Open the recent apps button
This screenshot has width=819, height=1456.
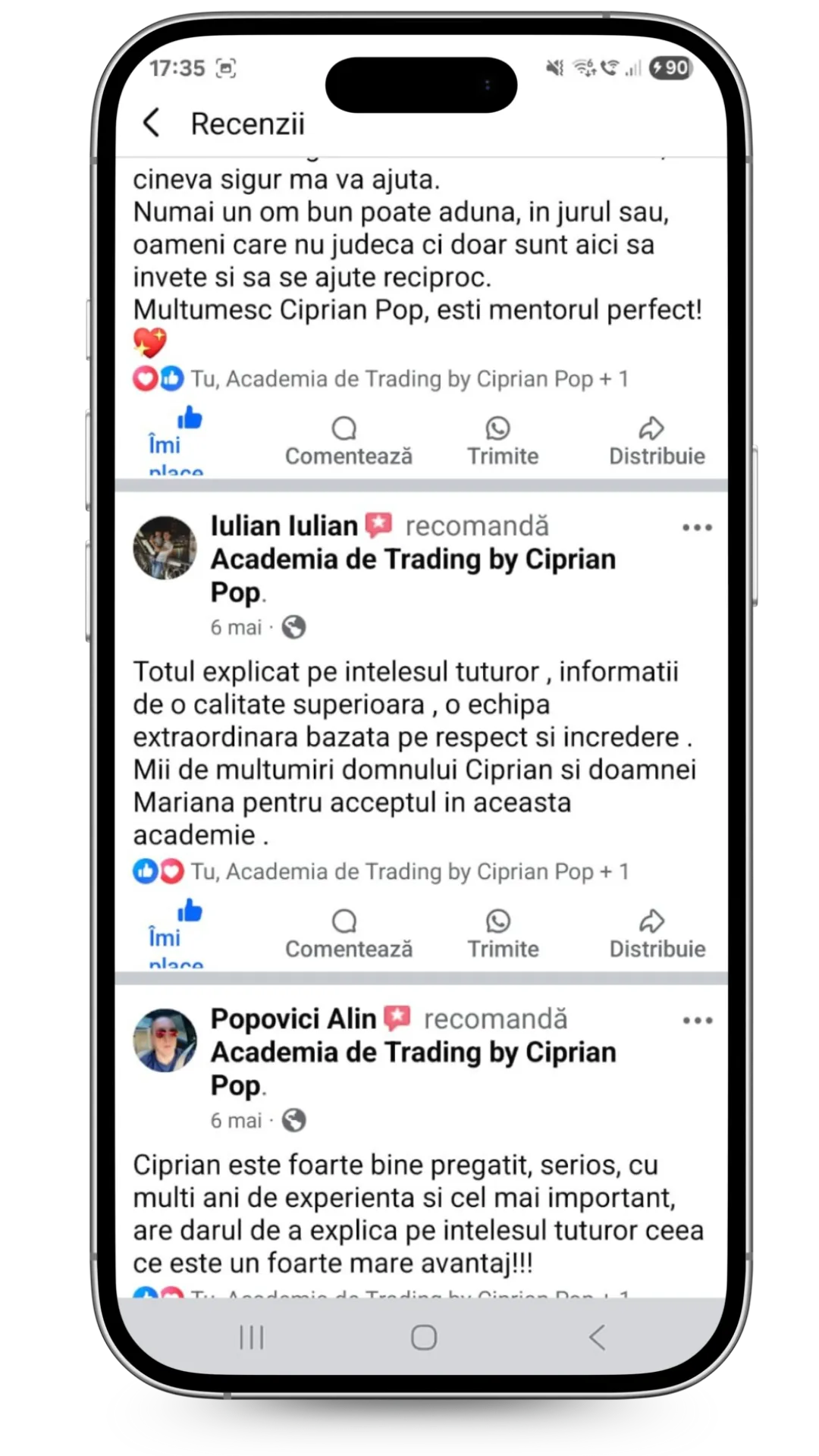(251, 1337)
